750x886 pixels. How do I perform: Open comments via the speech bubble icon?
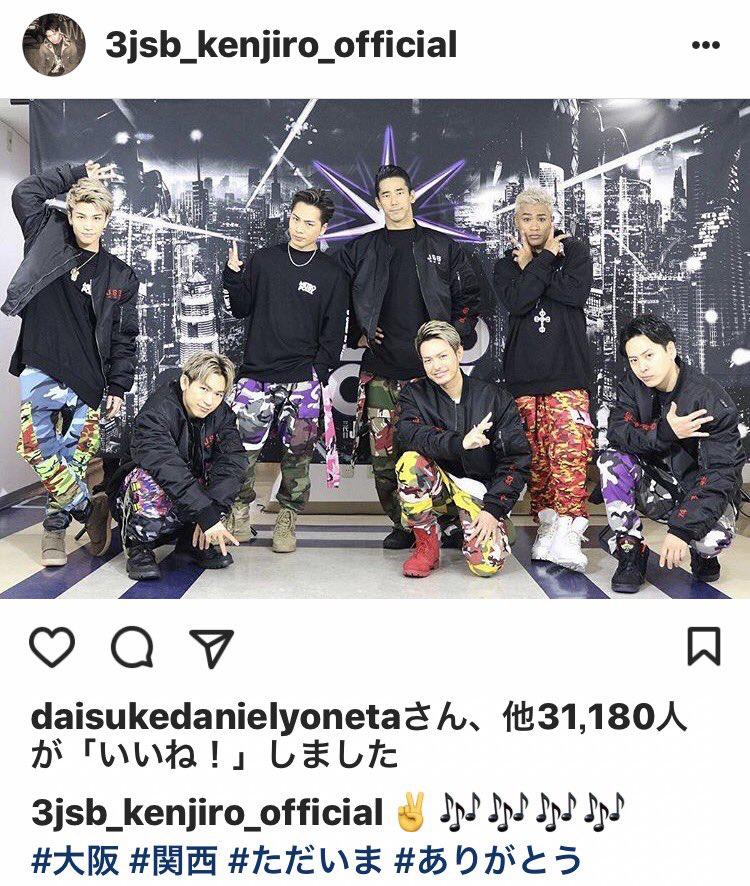click(132, 647)
